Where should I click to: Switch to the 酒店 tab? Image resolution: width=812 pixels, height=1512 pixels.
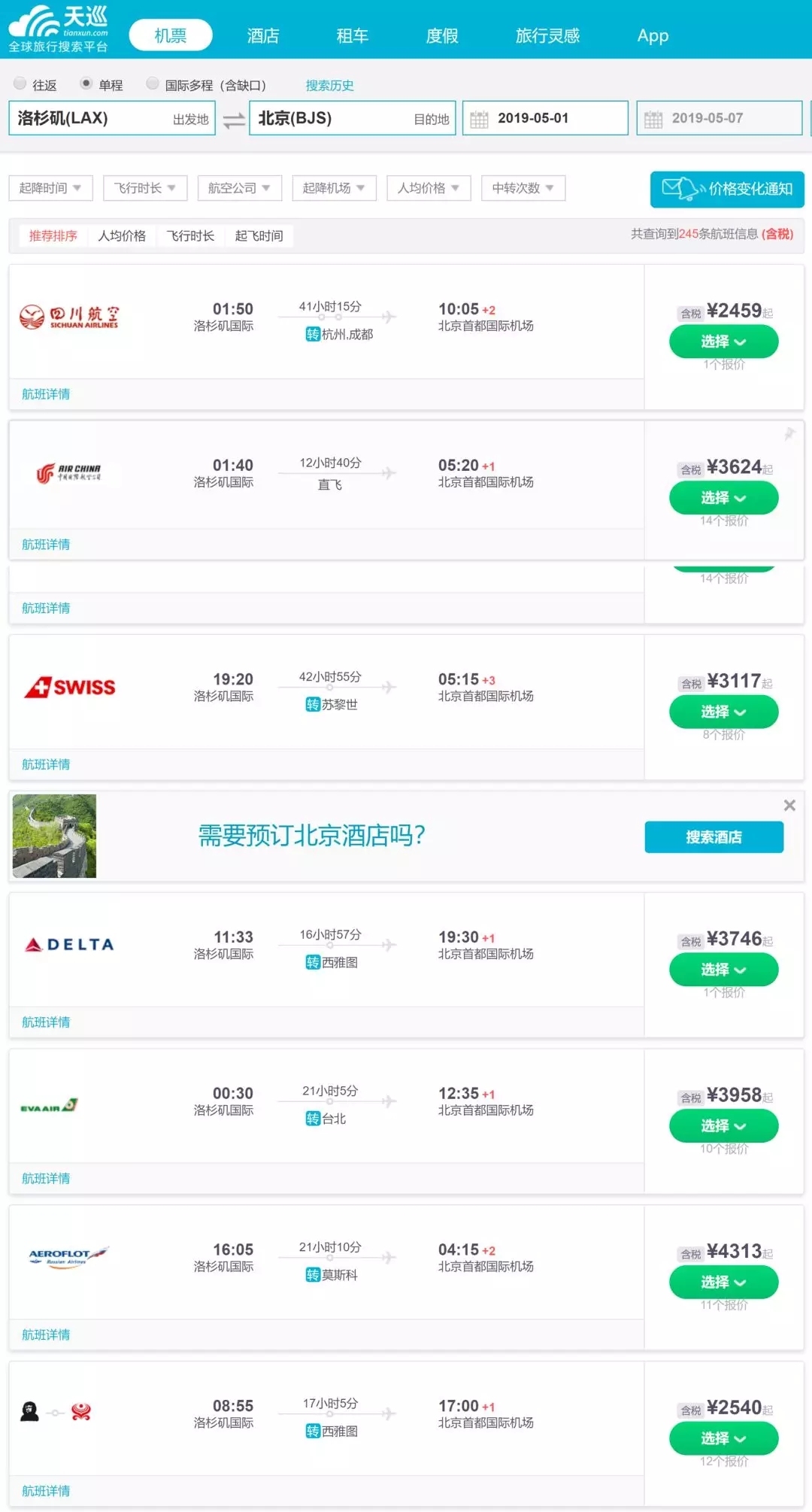click(262, 35)
